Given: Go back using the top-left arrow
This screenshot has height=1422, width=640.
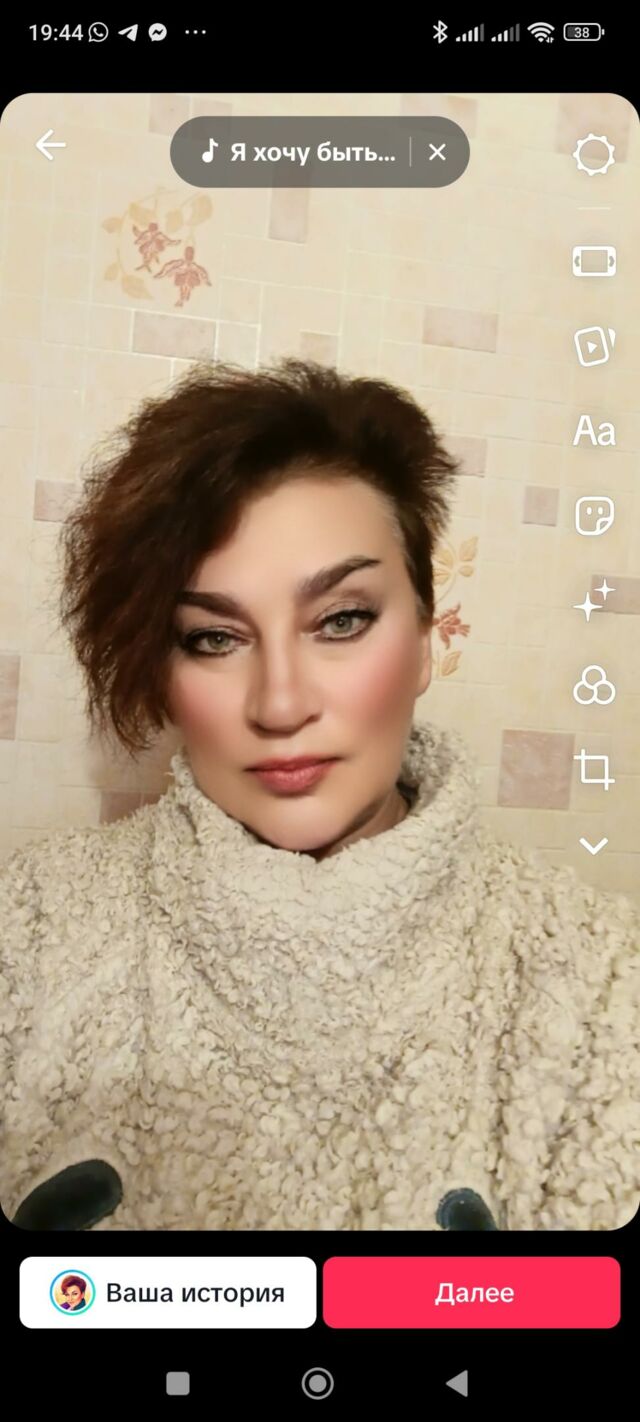Looking at the screenshot, I should [50, 146].
